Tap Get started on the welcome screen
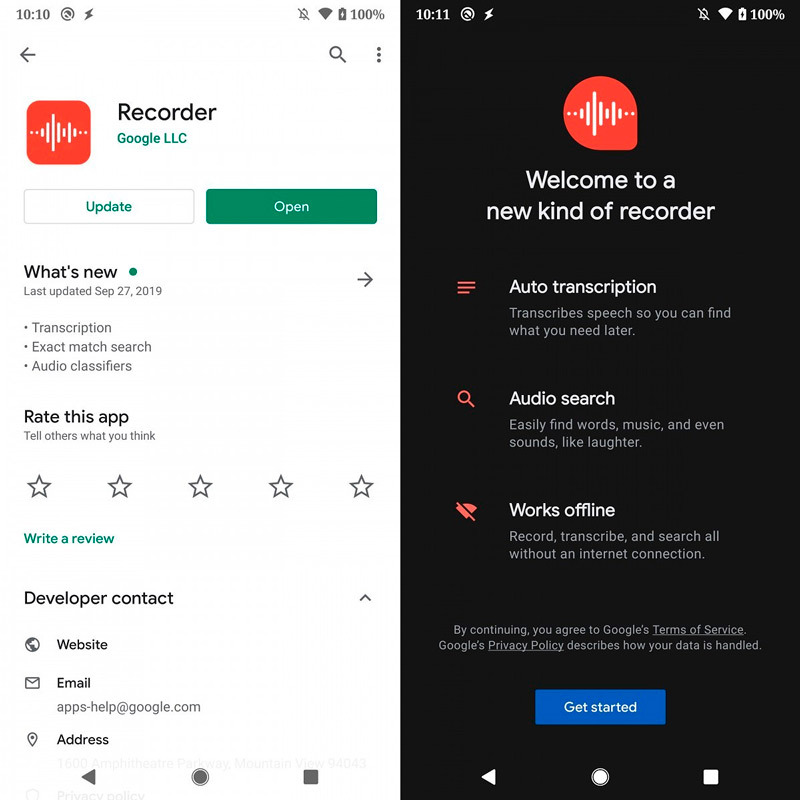 tap(600, 707)
